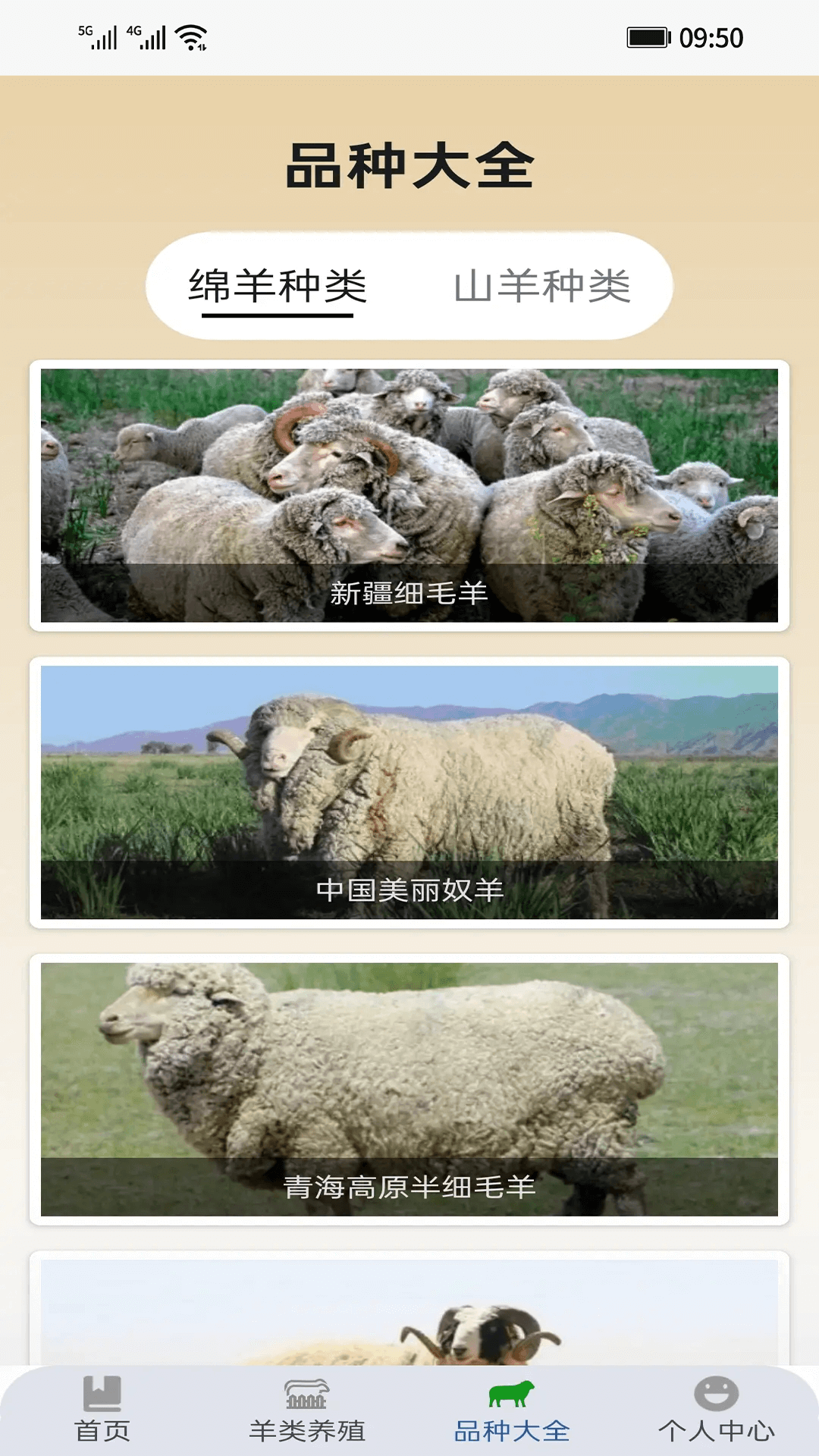
Task: Open the 个人中心 tab
Action: [x=716, y=1410]
